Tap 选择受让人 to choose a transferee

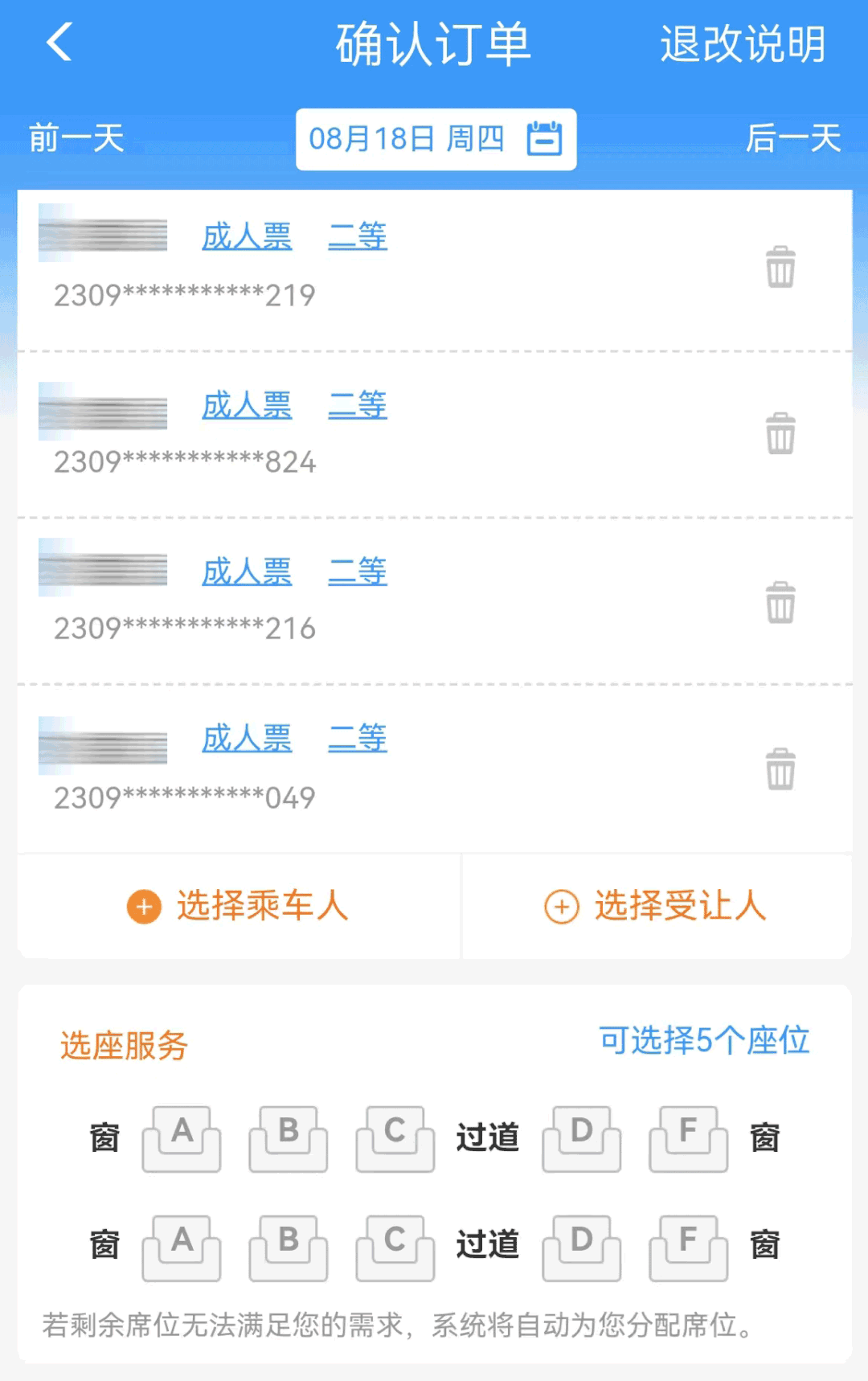click(656, 906)
